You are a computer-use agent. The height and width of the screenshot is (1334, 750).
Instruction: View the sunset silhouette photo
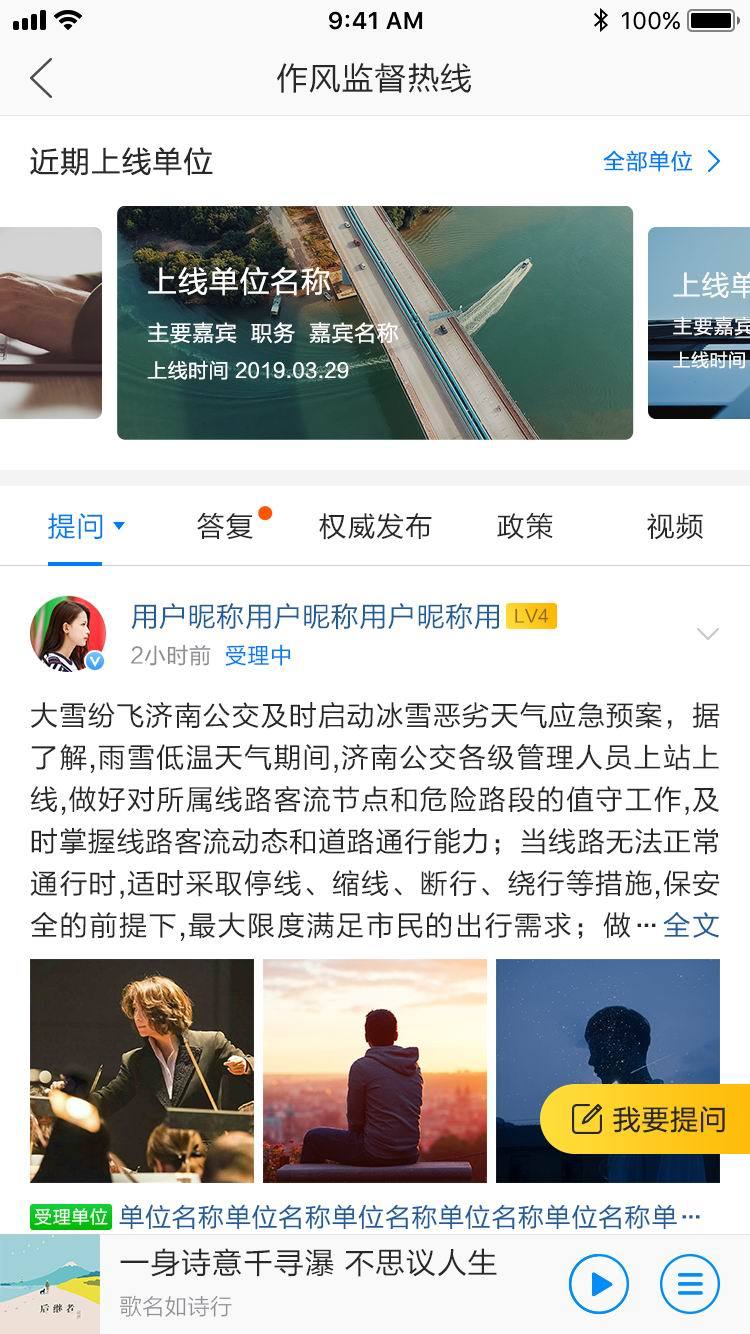tap(375, 1070)
